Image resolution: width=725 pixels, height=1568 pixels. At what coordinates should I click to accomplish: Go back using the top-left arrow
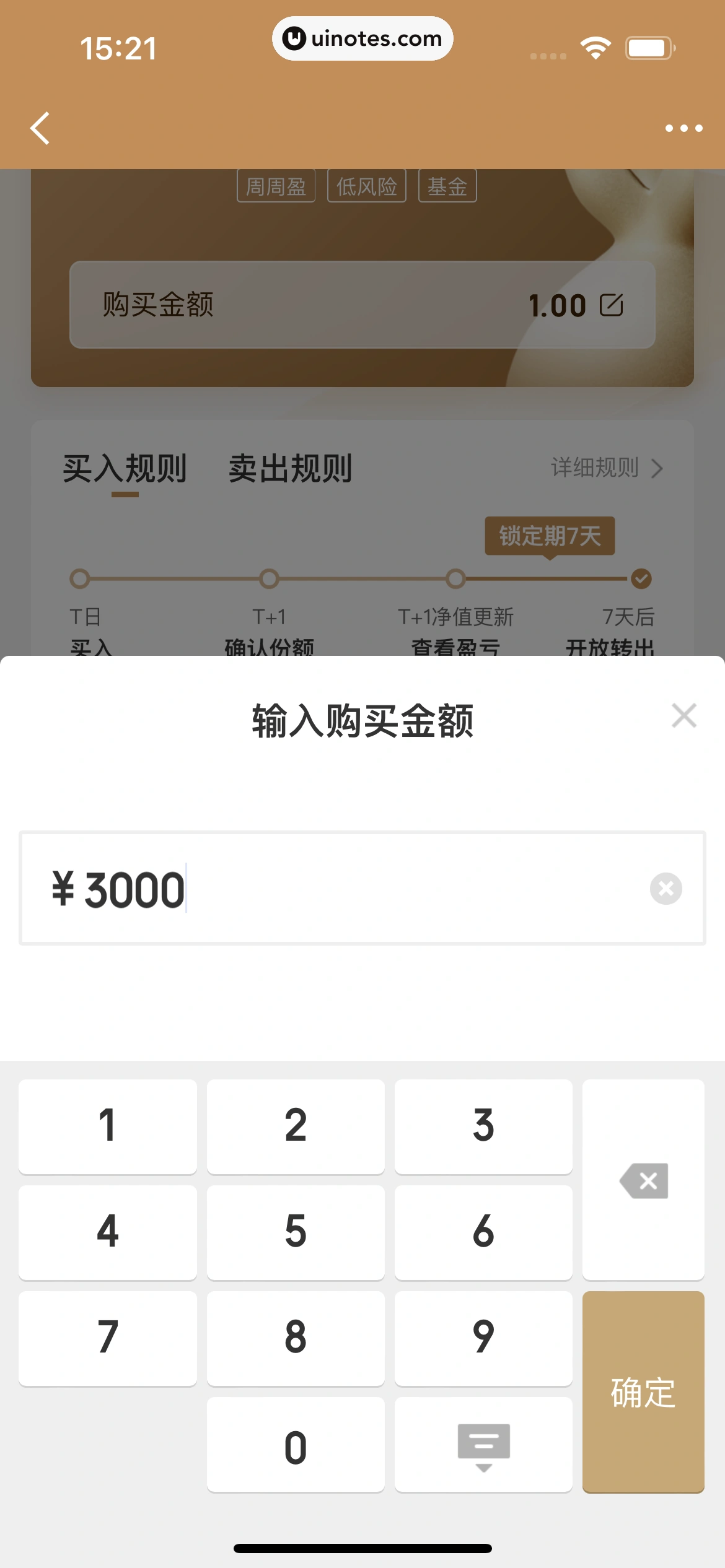(x=40, y=128)
